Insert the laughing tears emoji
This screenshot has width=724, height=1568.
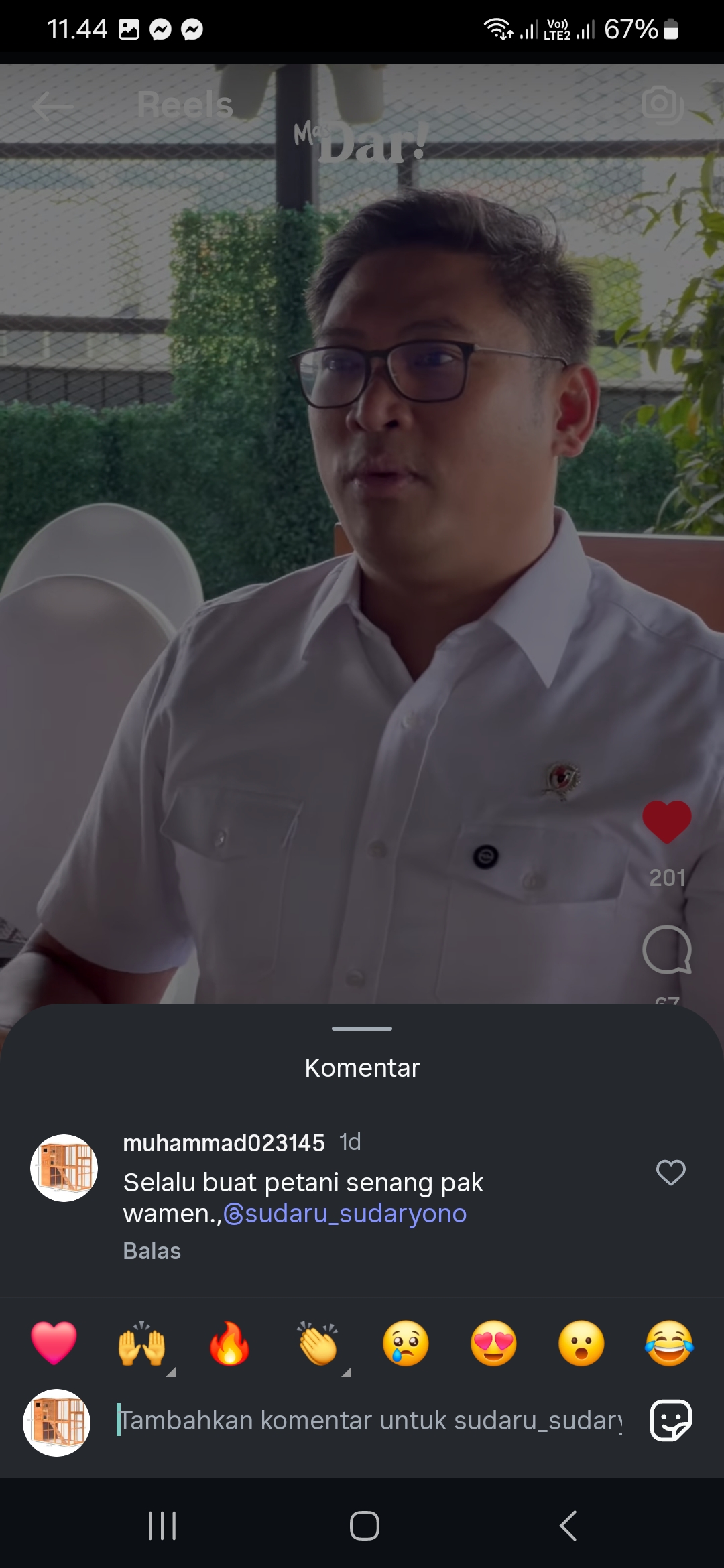(x=669, y=1343)
